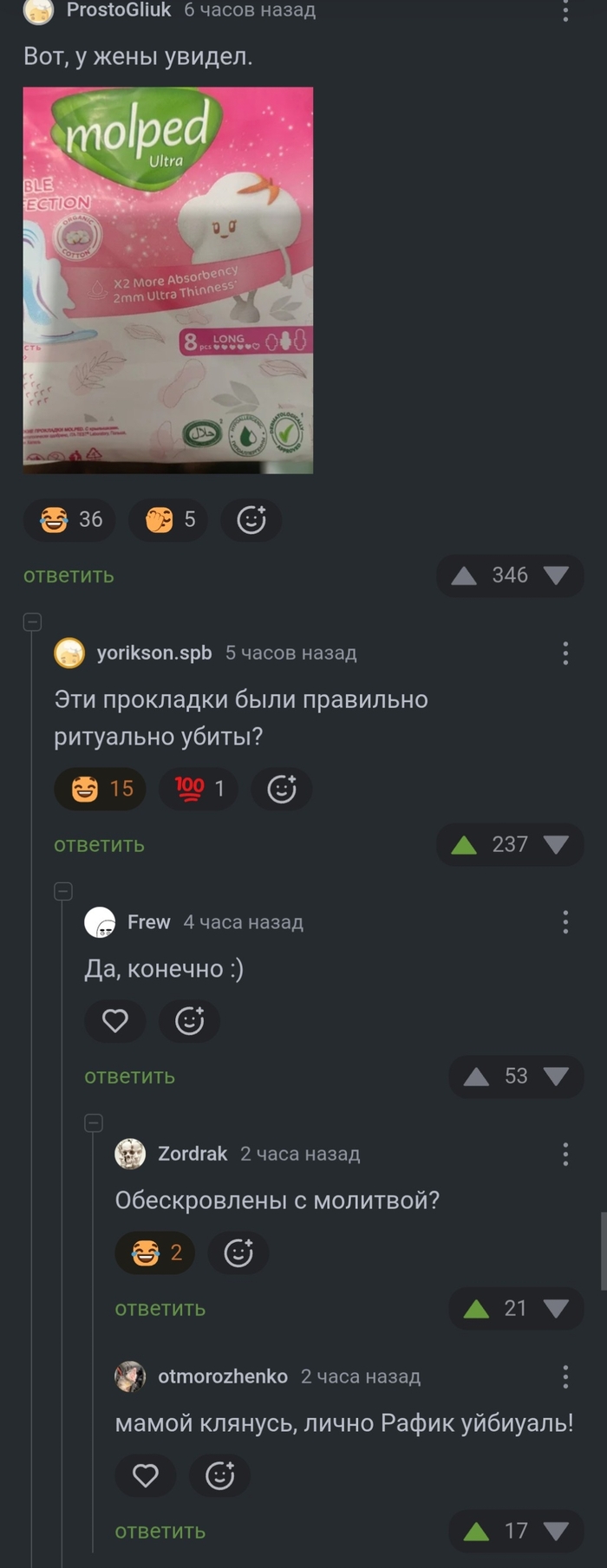Reply to yorikson.spb's comment

99,845
